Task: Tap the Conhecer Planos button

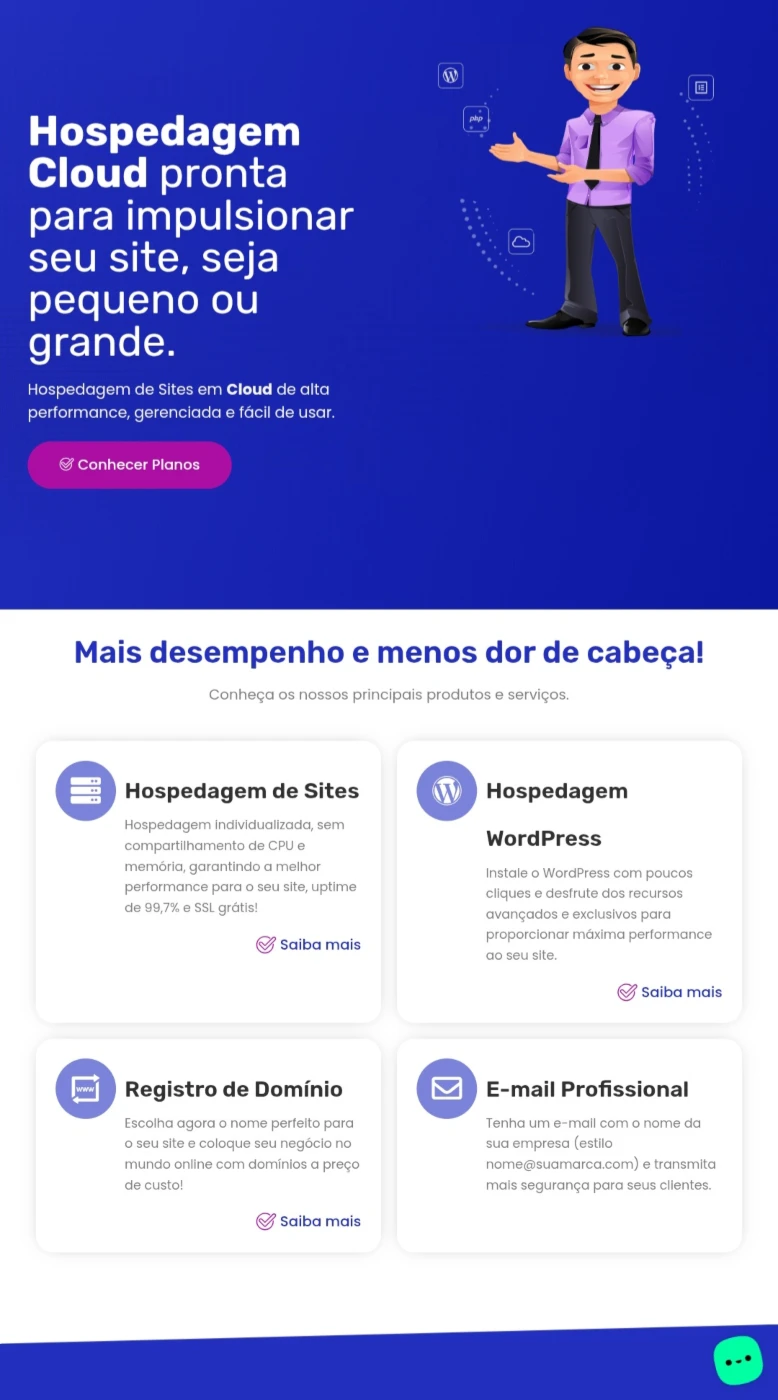Action: 130,465
